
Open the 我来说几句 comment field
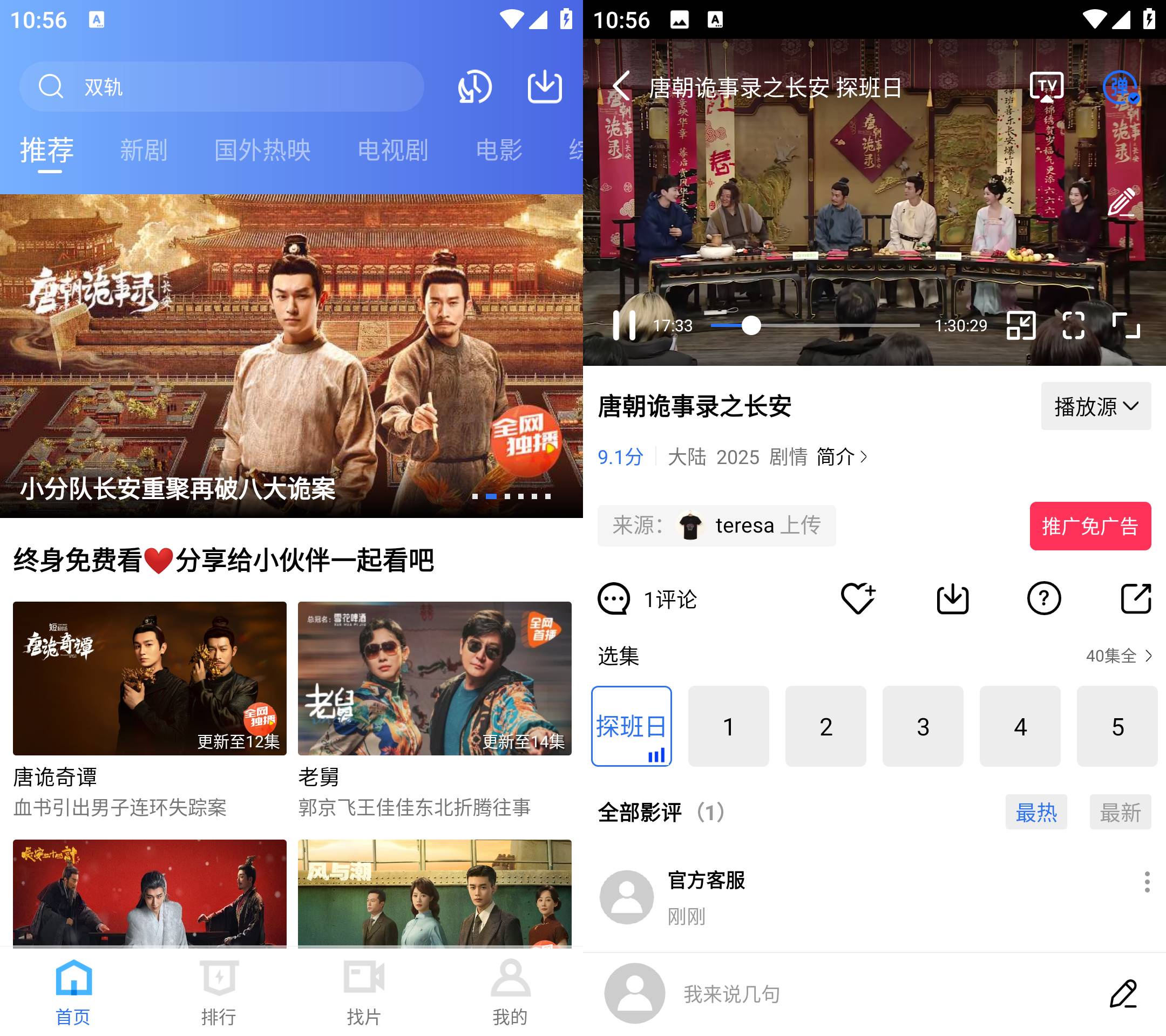click(856, 994)
